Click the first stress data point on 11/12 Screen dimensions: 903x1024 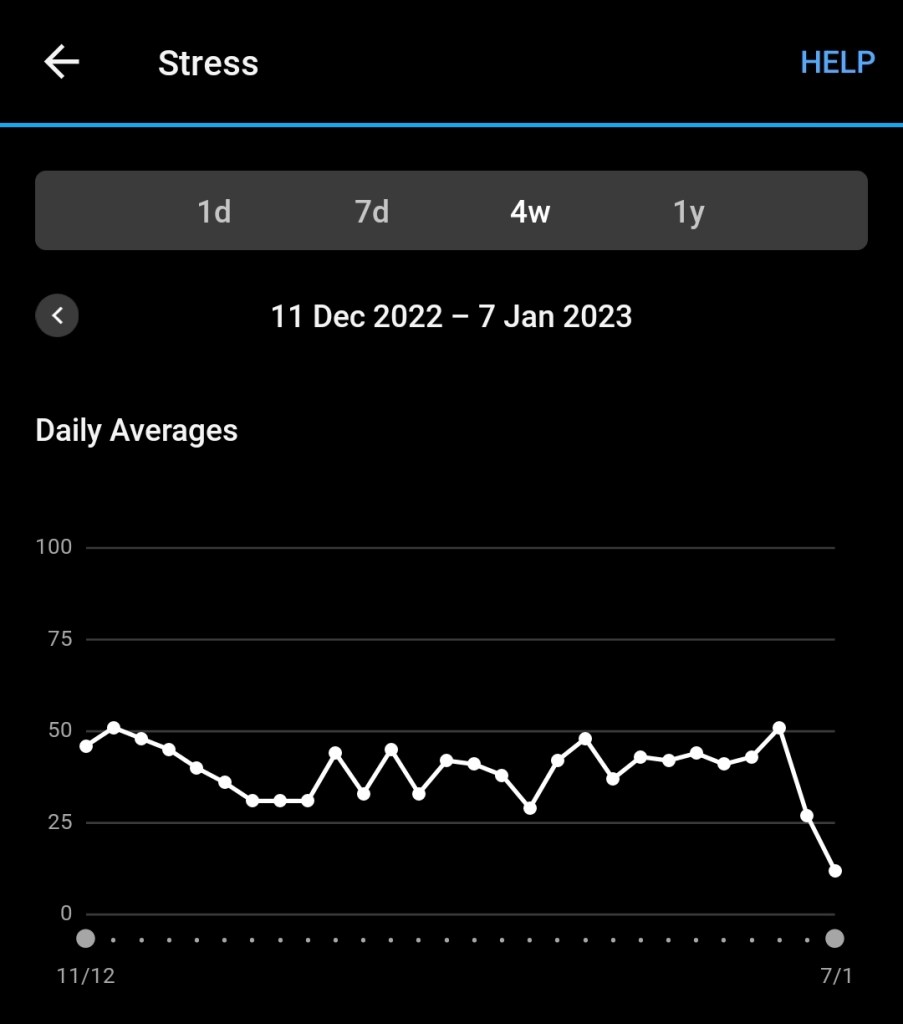click(87, 746)
